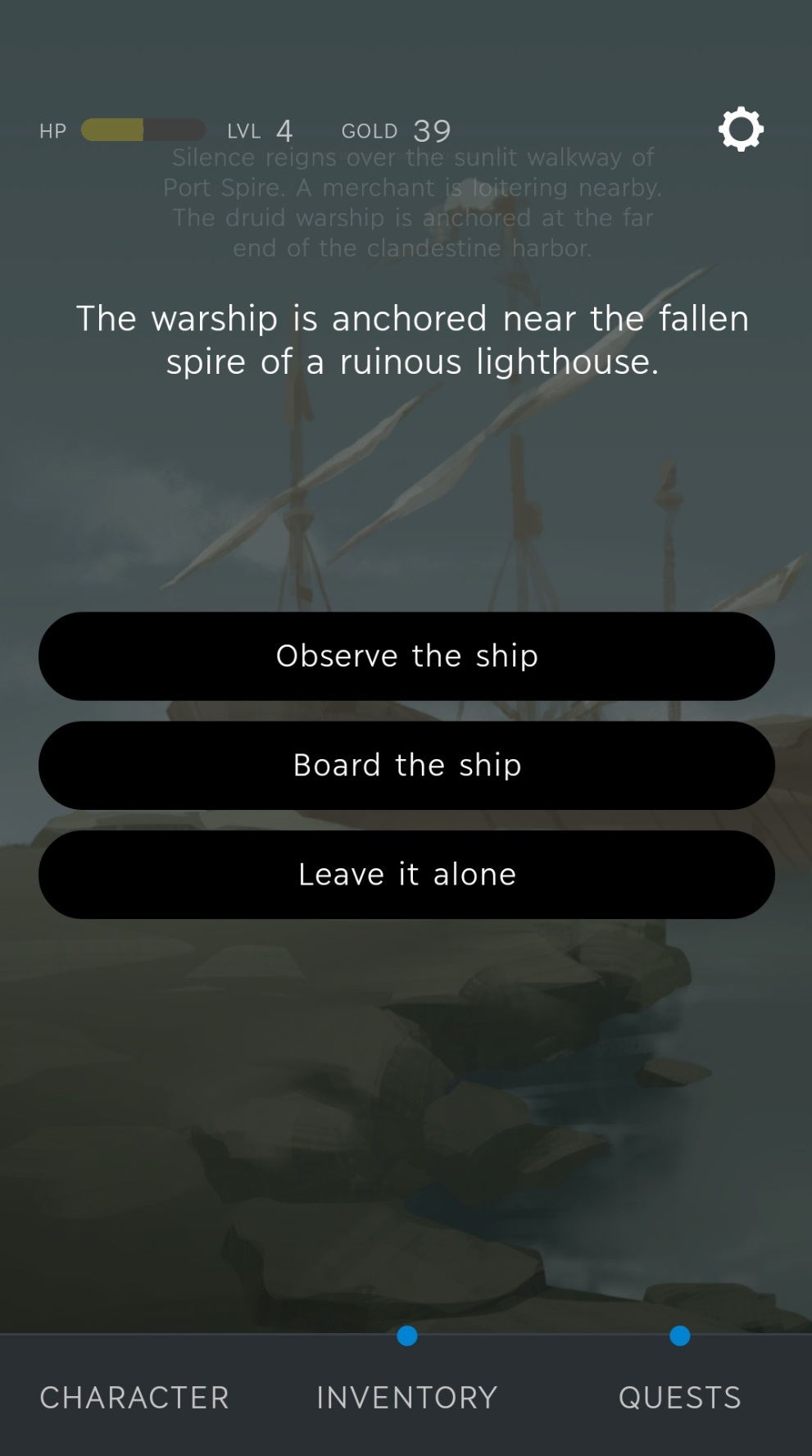Screen dimensions: 812x1456
Task: Choose Observe the ship
Action: tap(406, 656)
